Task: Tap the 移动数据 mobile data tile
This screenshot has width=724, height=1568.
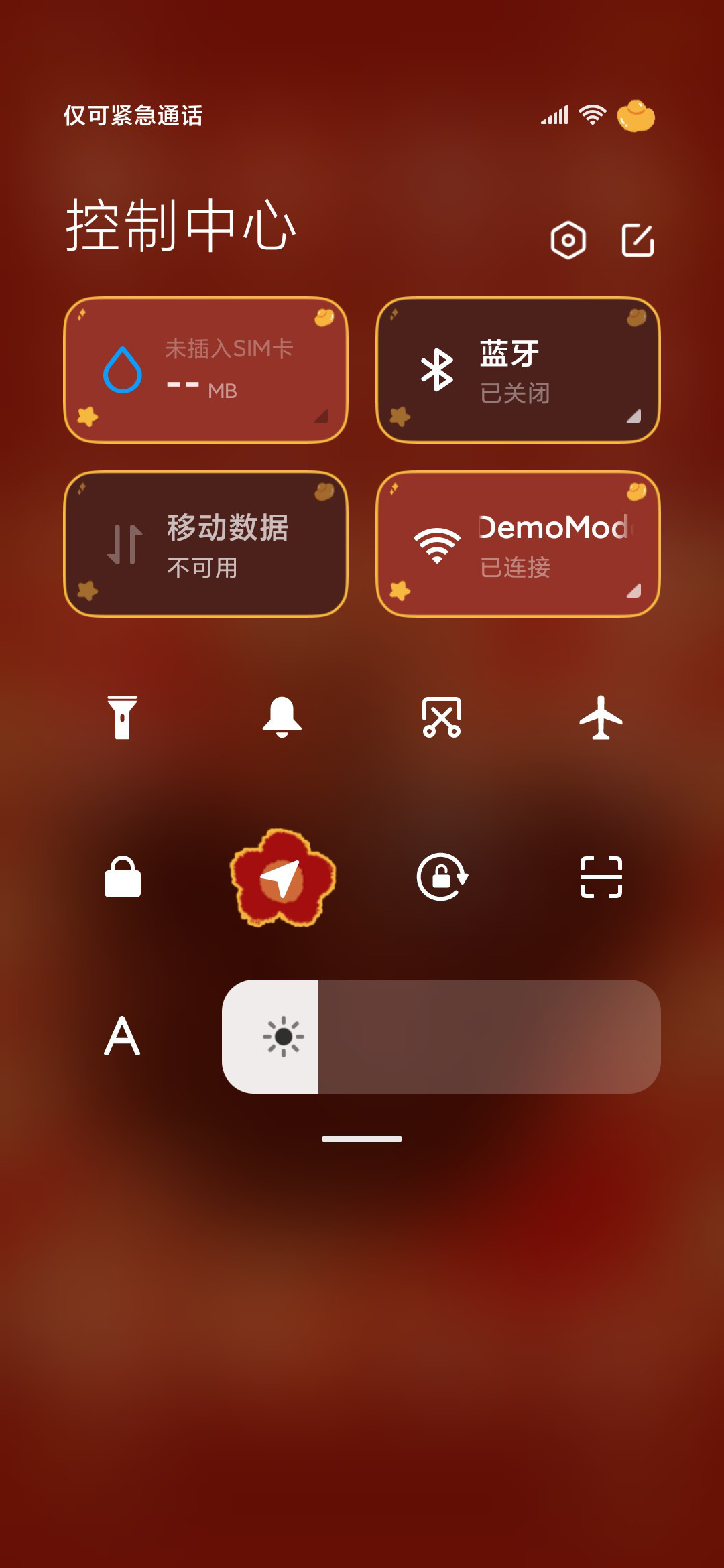Action: click(x=206, y=544)
